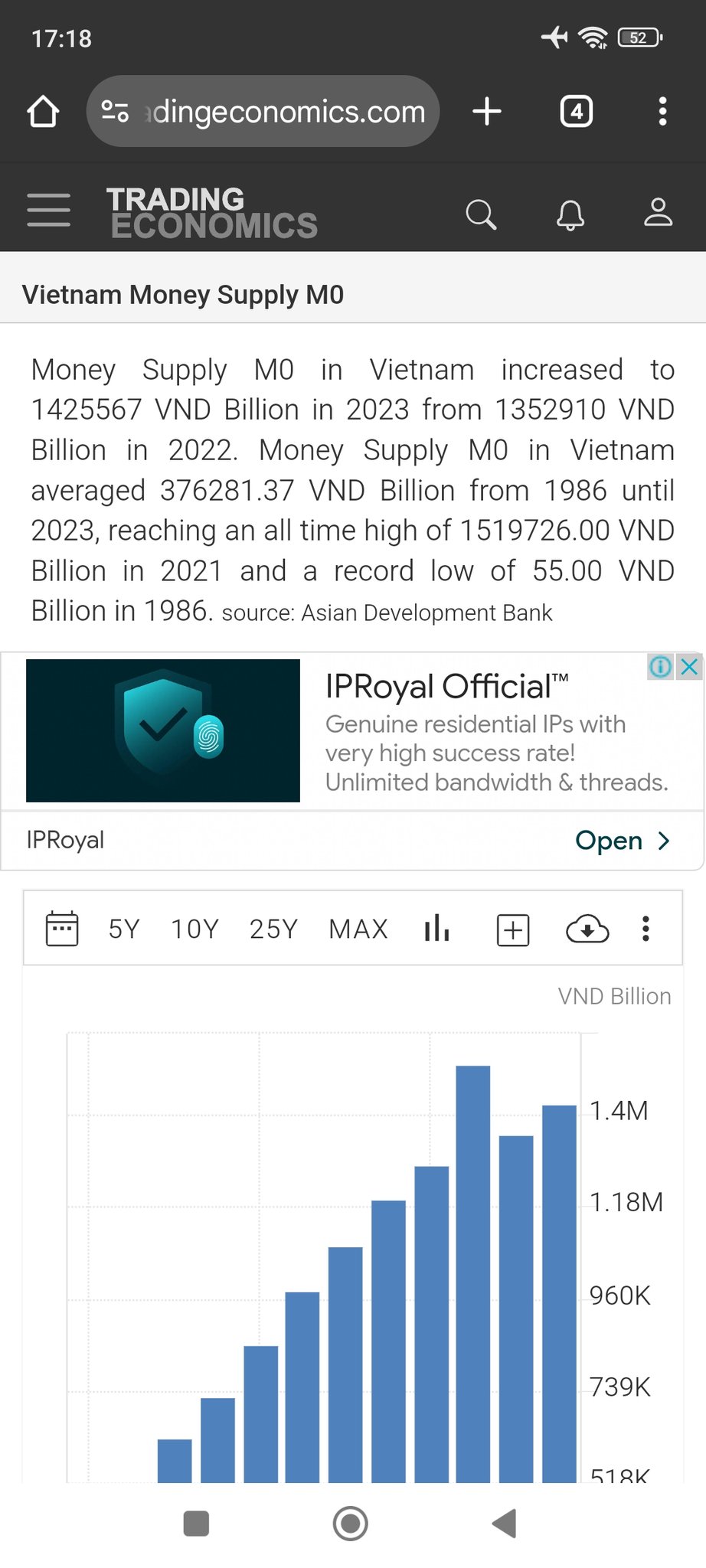Show the 25Y chart range

click(x=273, y=929)
